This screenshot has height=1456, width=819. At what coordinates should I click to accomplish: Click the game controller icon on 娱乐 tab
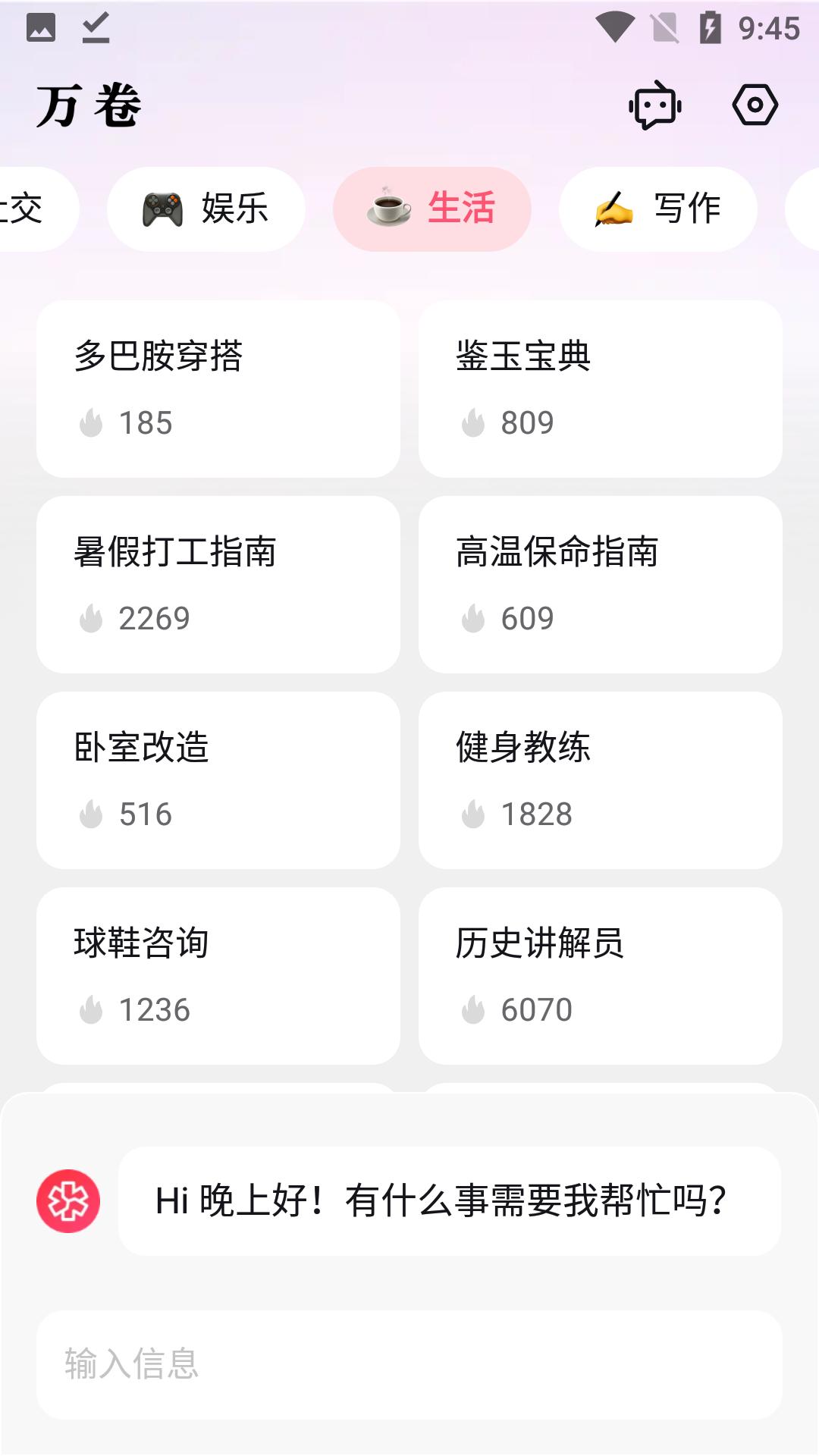(x=161, y=209)
